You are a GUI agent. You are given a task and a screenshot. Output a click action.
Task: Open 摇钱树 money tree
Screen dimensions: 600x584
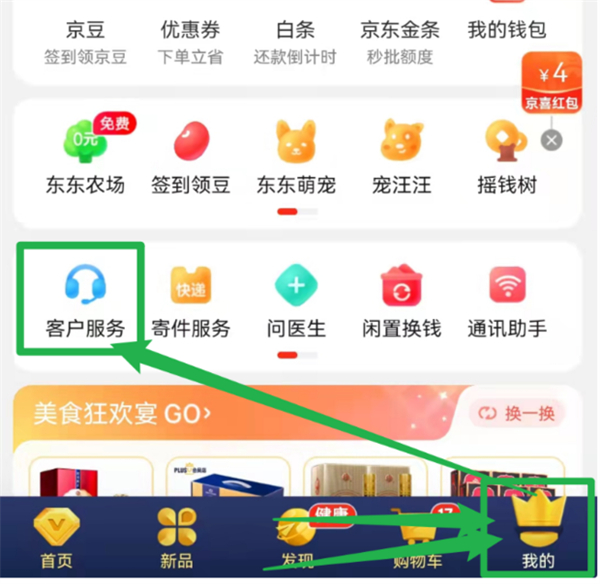coord(507,157)
